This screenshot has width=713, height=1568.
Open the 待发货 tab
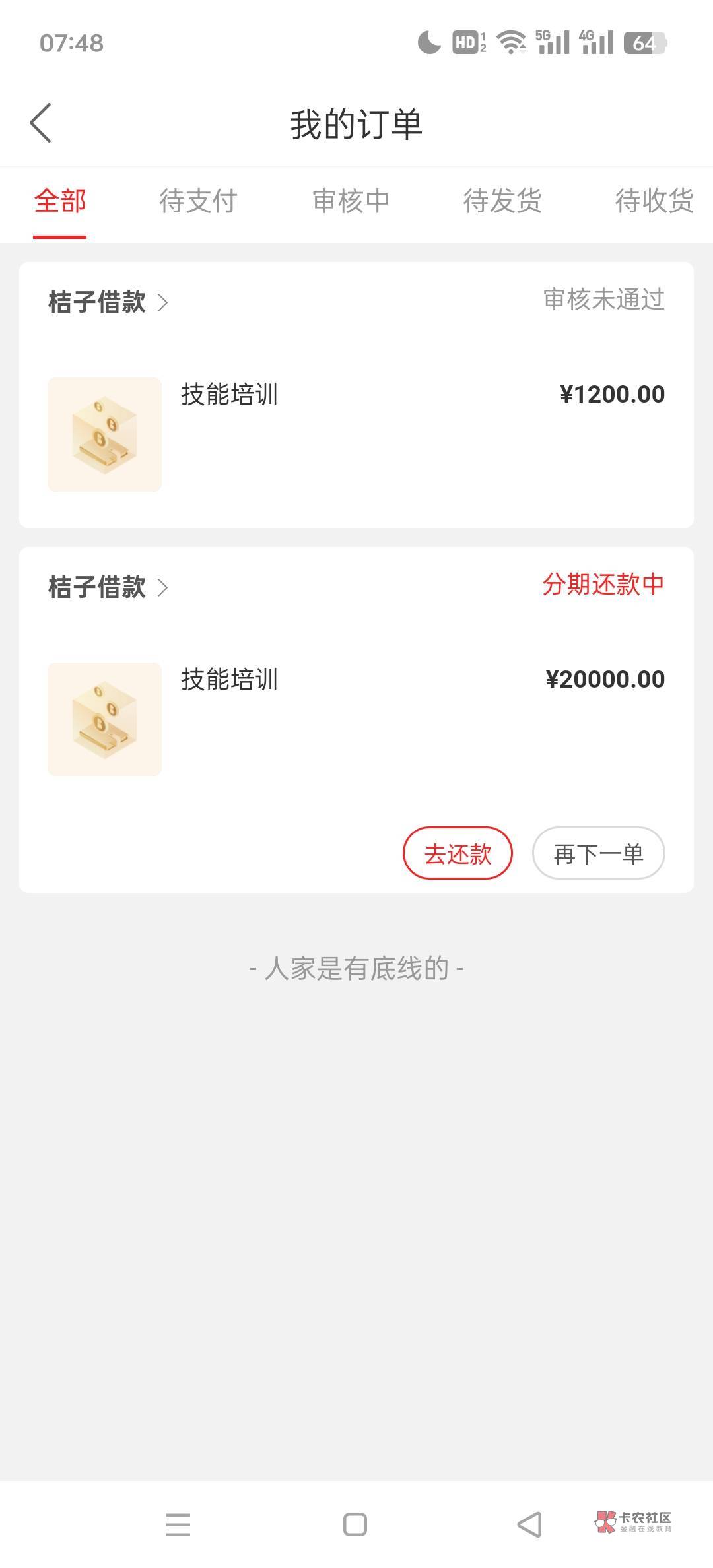click(502, 201)
